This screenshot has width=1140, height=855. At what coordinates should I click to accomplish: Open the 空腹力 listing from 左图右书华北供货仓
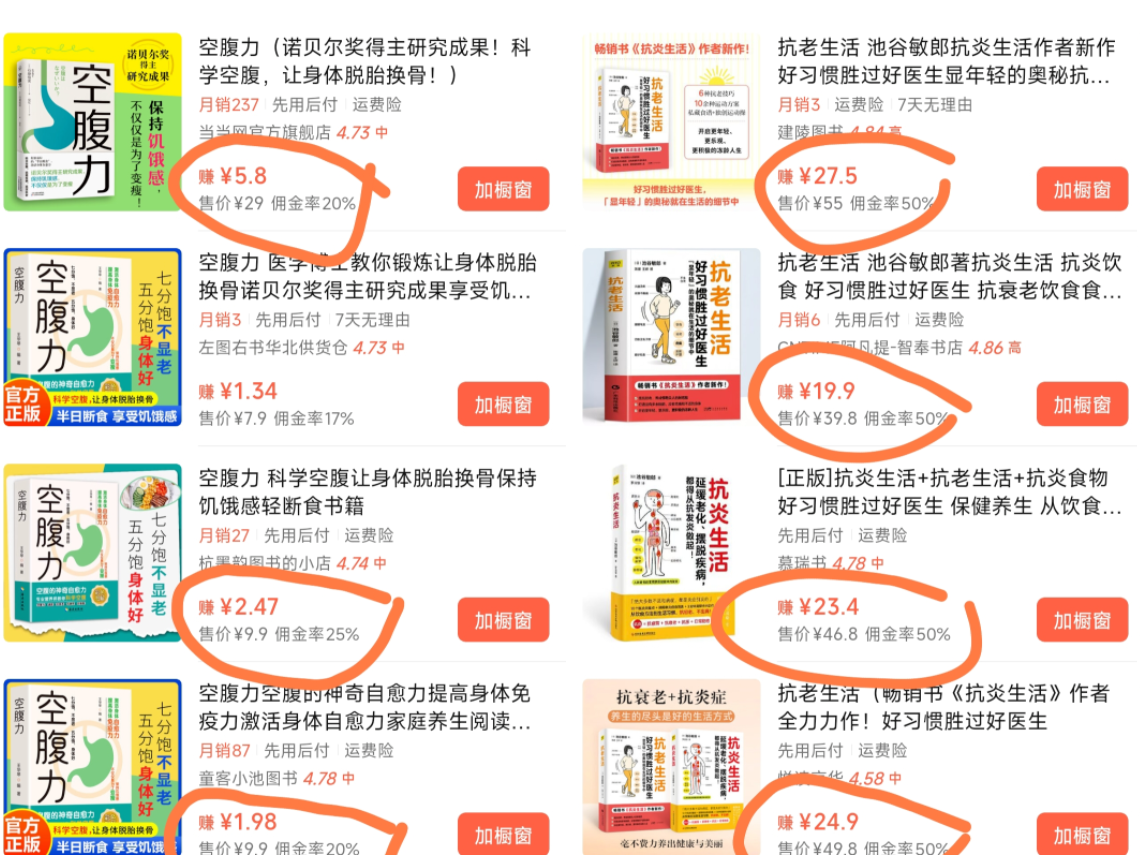[x=368, y=276]
